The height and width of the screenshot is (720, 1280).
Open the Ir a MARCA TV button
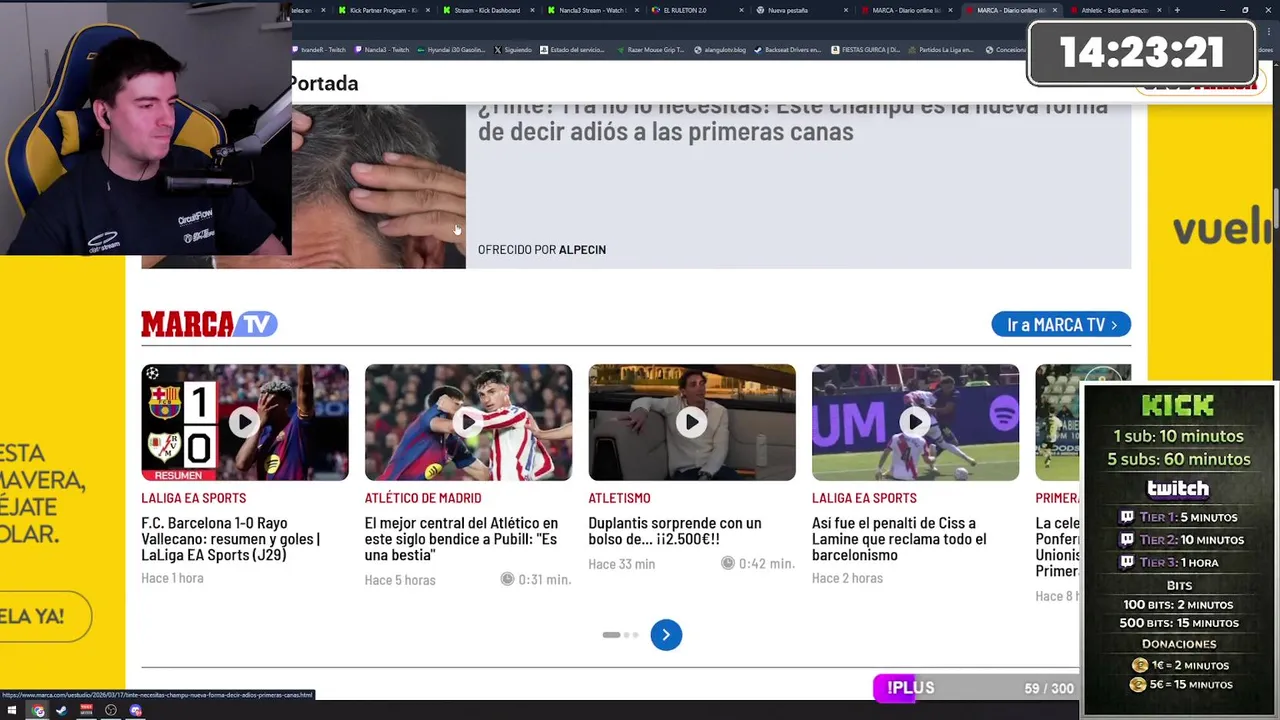coord(1060,324)
